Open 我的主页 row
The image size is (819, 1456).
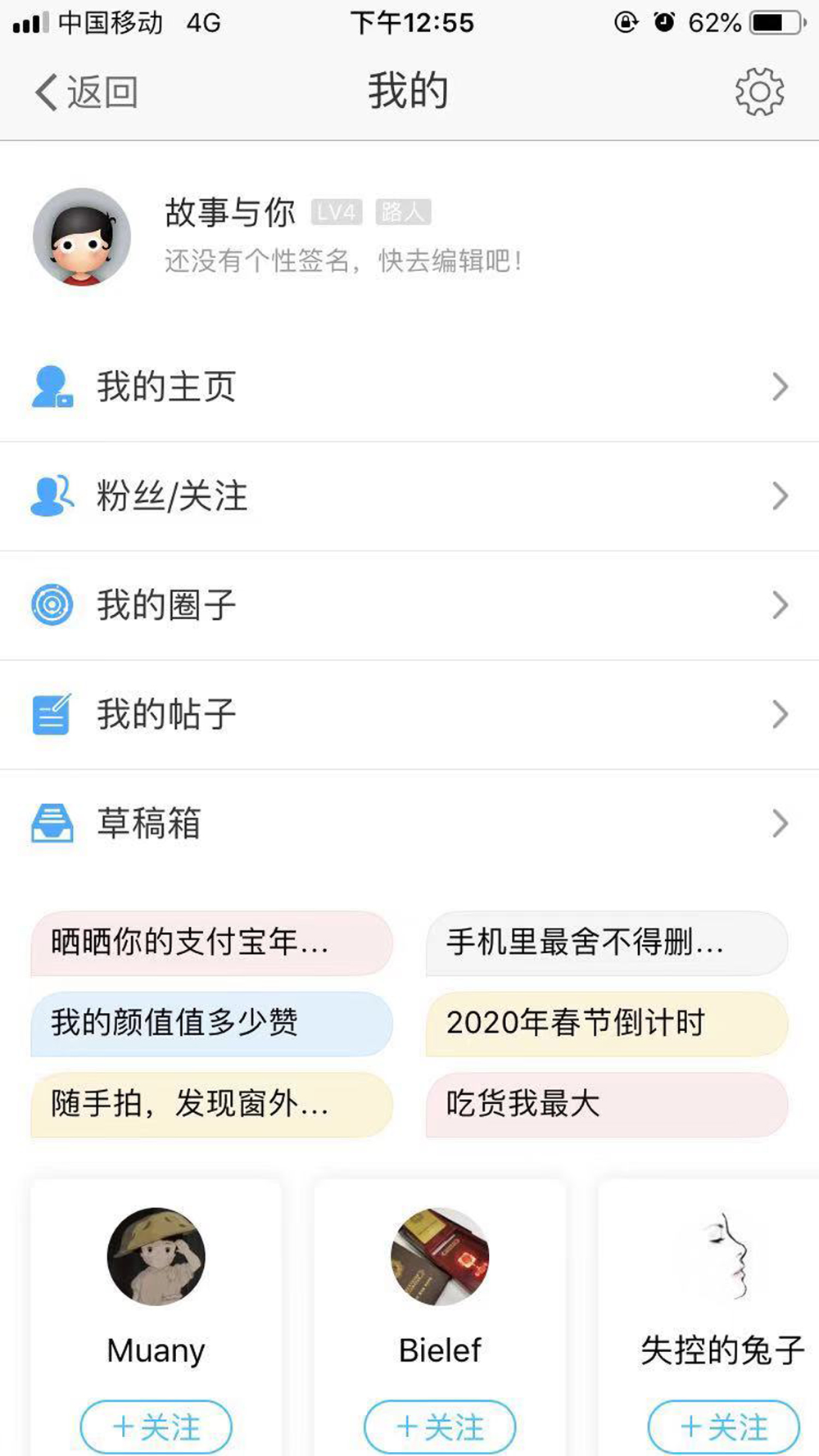pyautogui.click(x=409, y=387)
